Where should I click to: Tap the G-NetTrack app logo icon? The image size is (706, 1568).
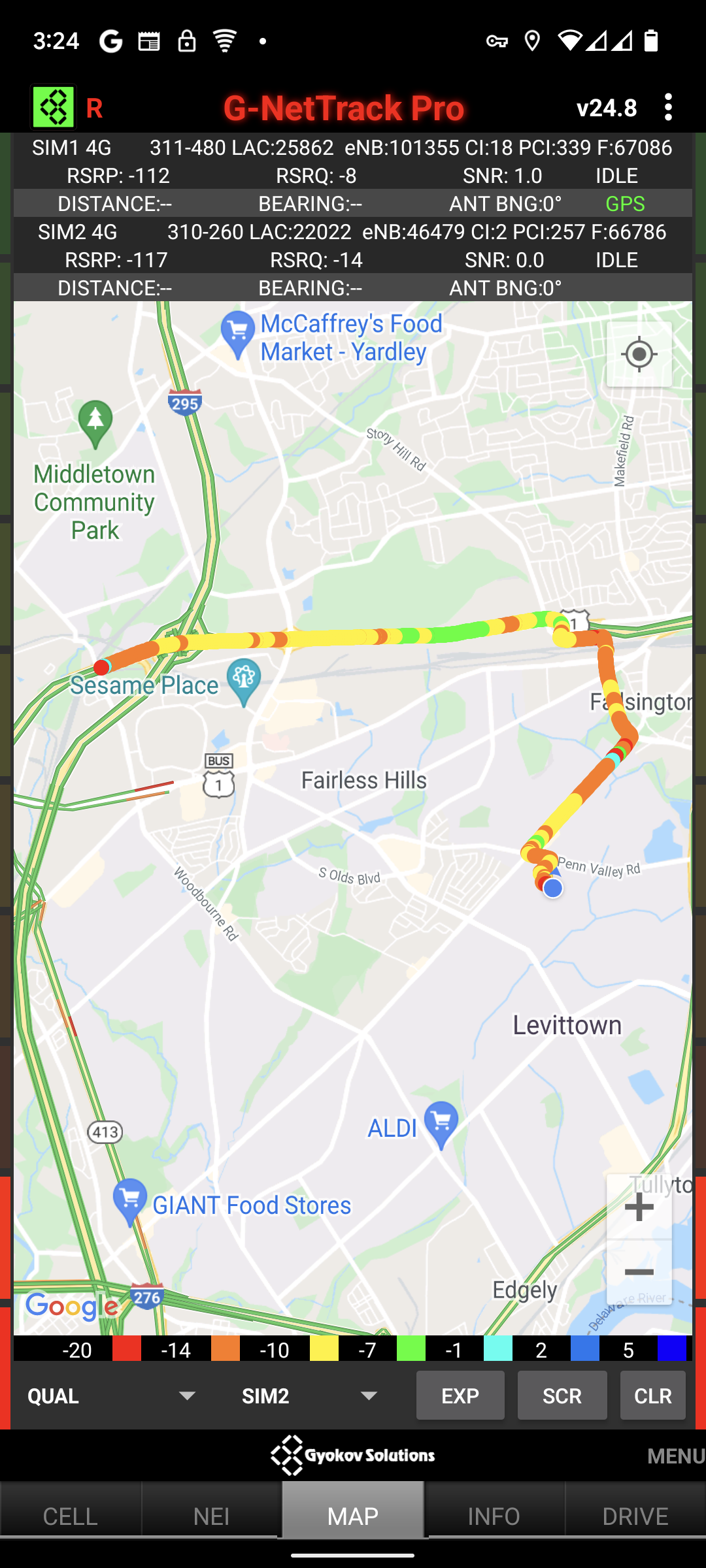[54, 107]
